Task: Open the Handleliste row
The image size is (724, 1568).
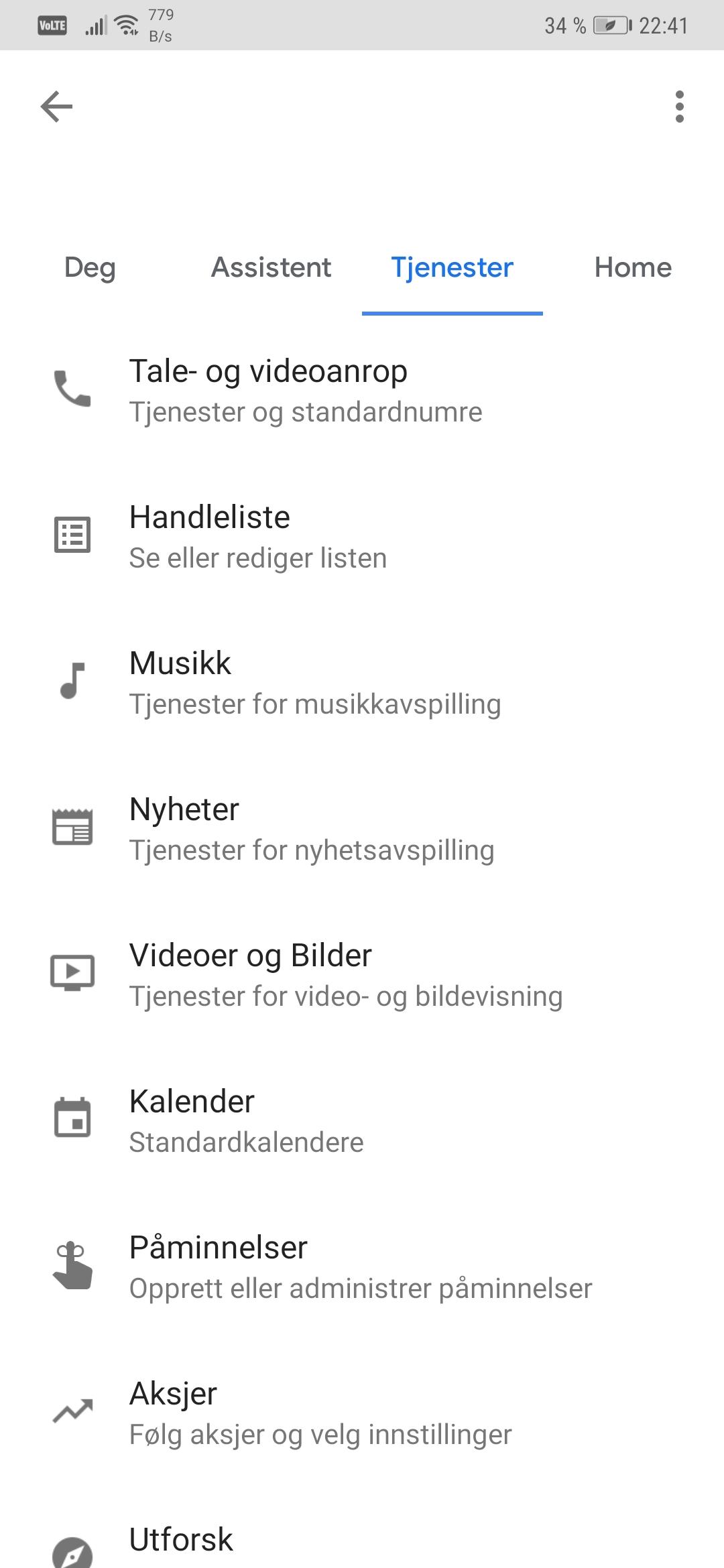Action: coord(362,537)
